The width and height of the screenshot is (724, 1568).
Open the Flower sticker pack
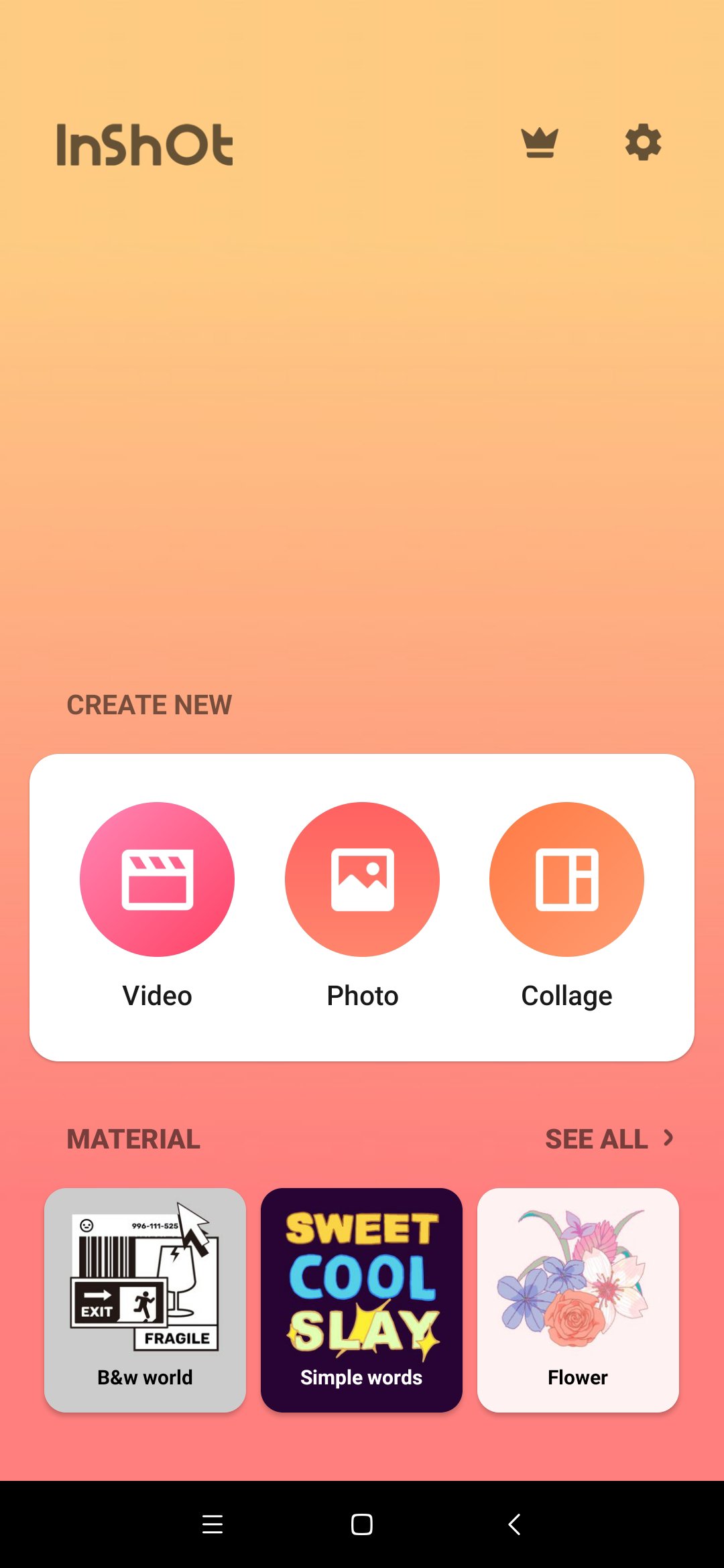[x=578, y=1300]
